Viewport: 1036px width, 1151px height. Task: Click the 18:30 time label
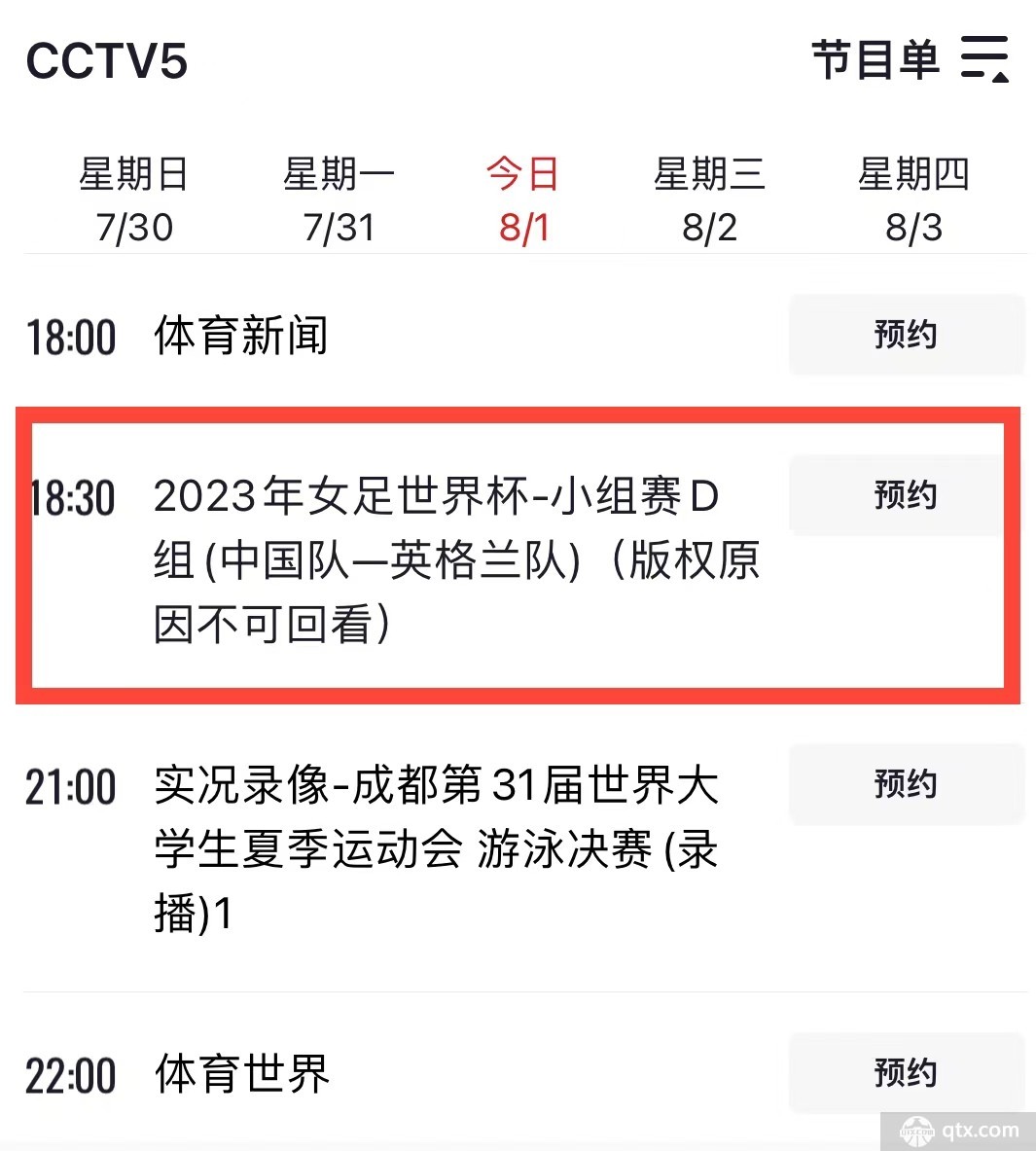point(70,496)
